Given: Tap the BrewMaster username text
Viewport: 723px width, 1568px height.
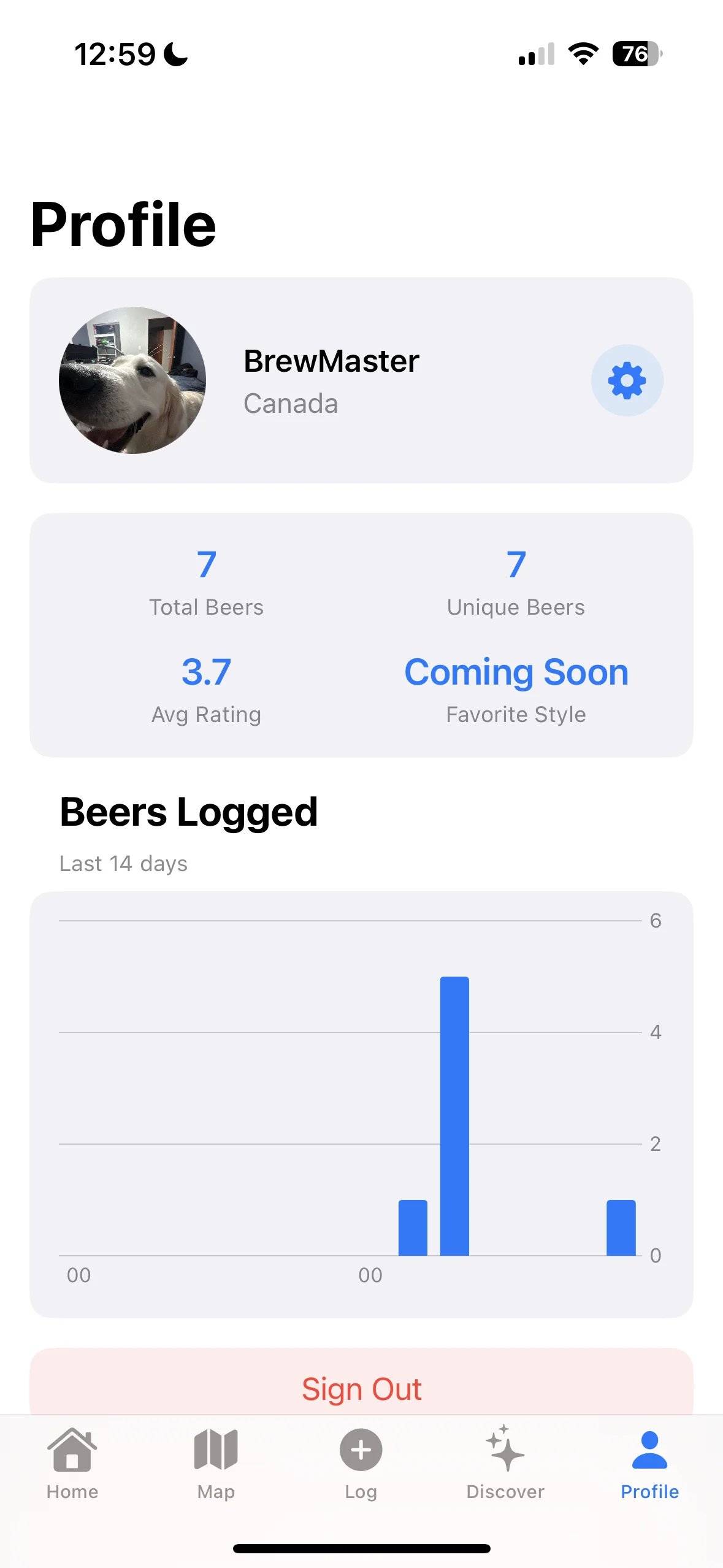Looking at the screenshot, I should coord(331,361).
